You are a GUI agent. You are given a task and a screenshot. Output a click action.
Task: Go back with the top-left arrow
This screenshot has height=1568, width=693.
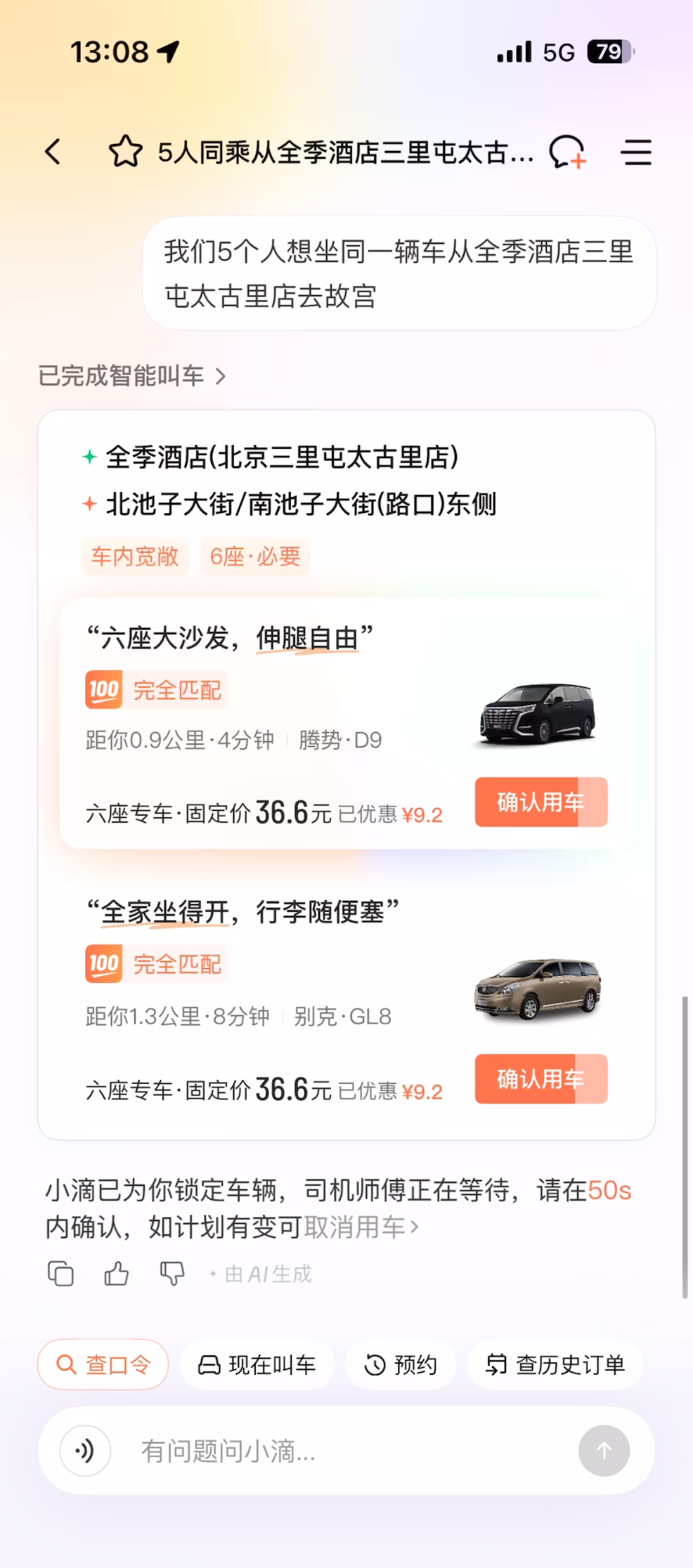(x=52, y=152)
